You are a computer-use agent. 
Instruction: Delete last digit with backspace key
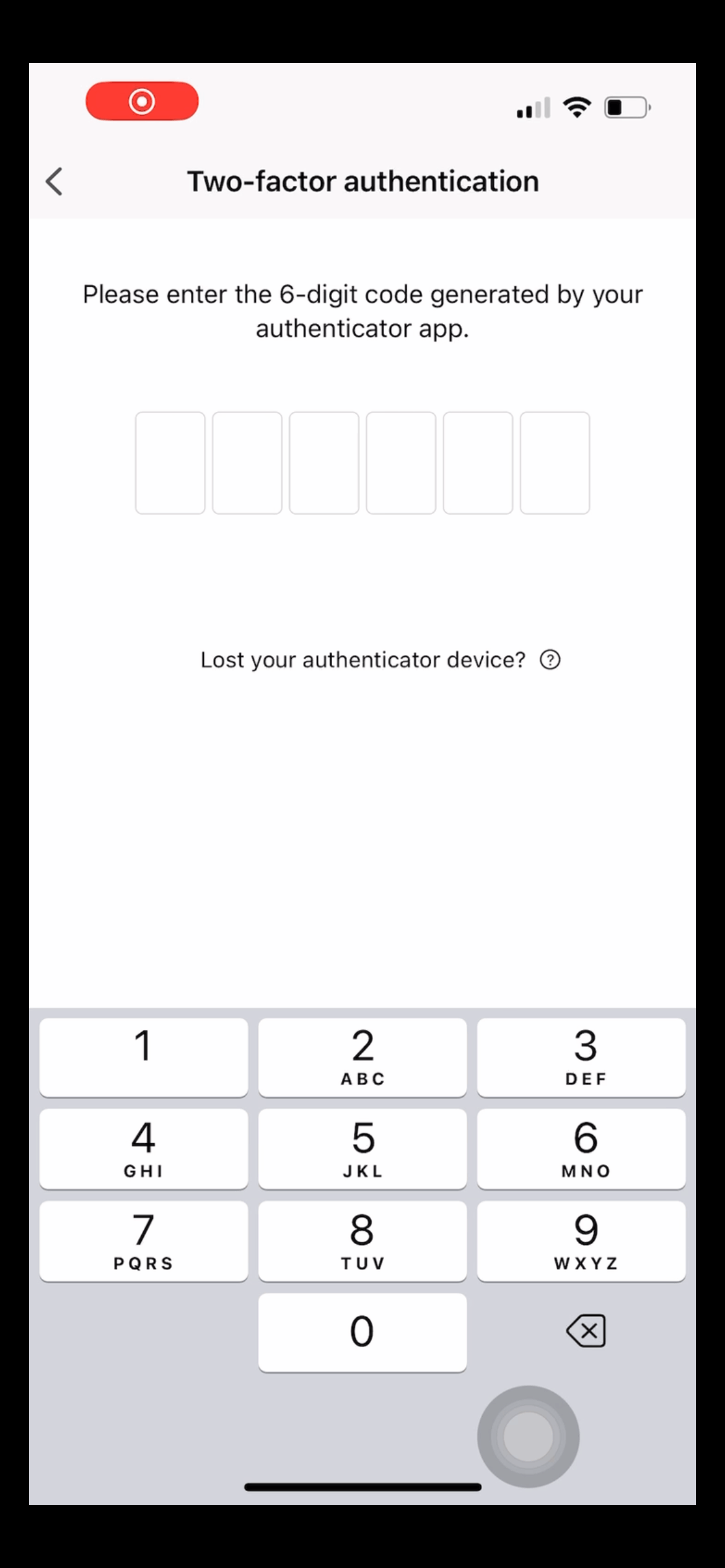(586, 1331)
